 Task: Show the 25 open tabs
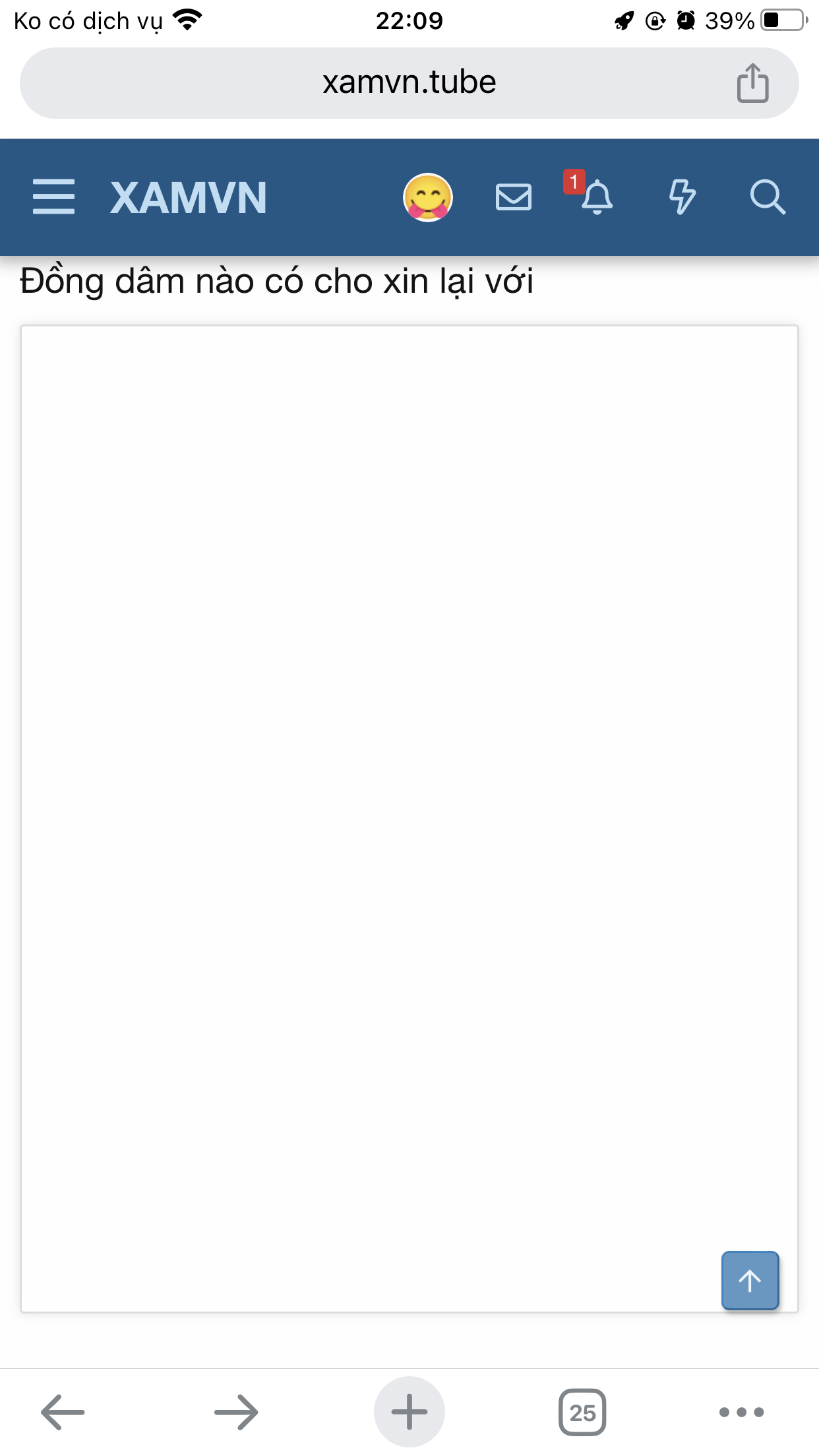click(582, 1412)
